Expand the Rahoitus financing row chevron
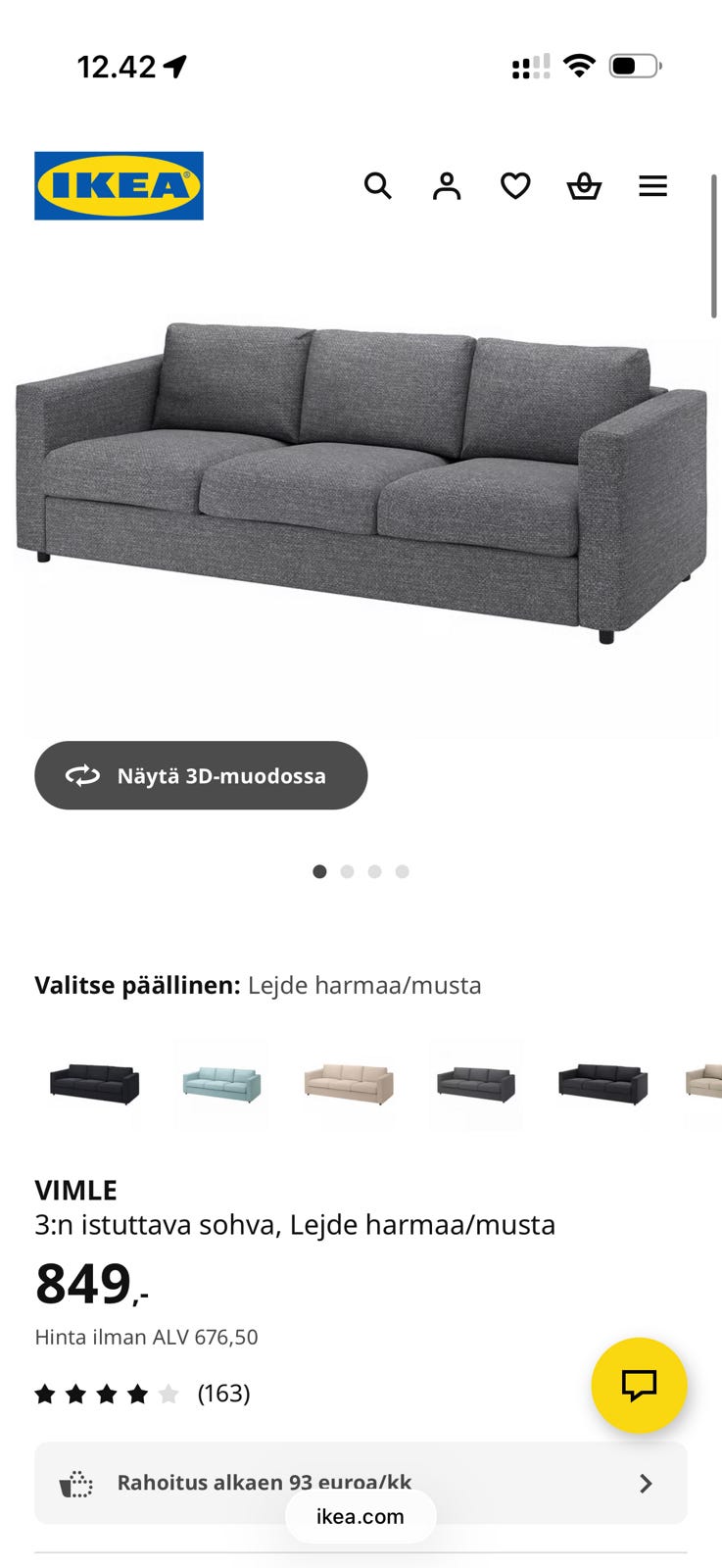 644,1483
